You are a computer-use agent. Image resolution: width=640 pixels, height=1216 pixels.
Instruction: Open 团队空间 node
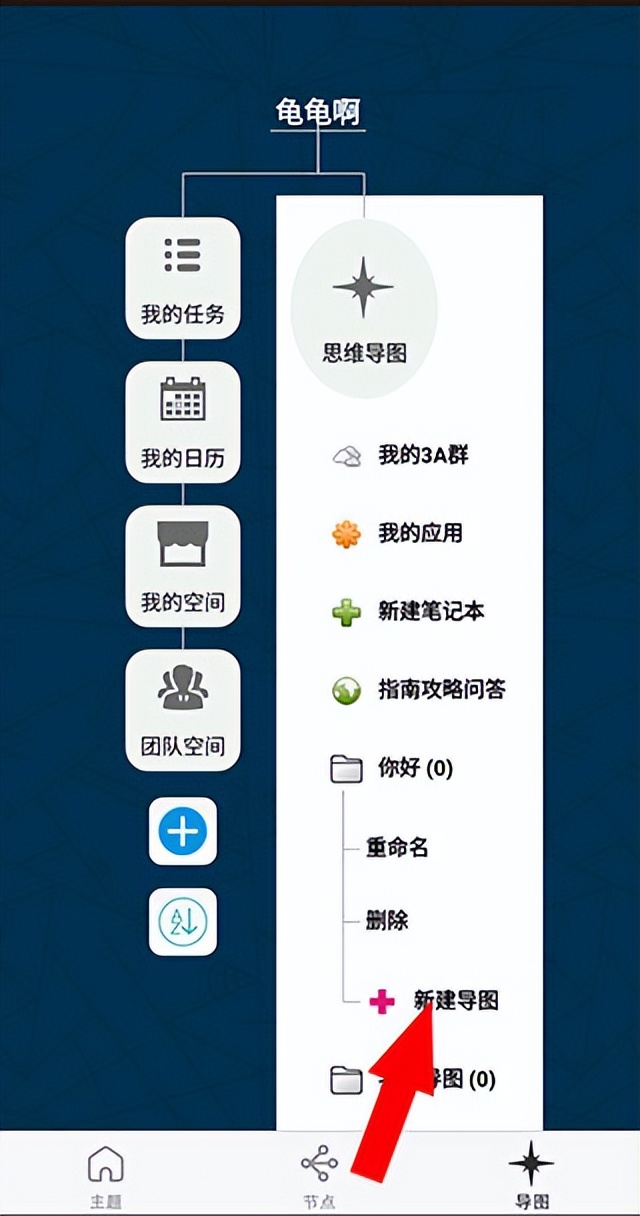coord(183,709)
